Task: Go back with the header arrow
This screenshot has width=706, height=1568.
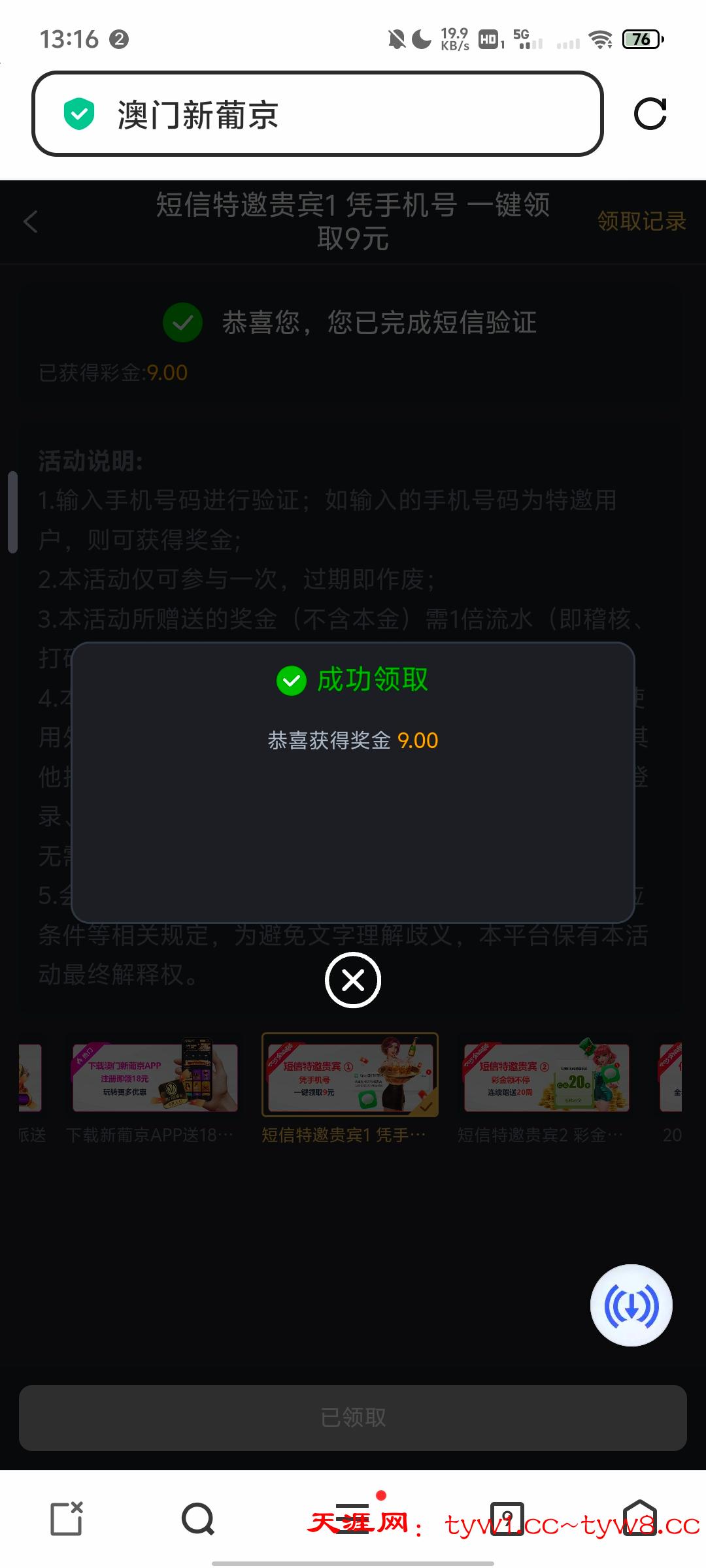Action: [x=31, y=221]
